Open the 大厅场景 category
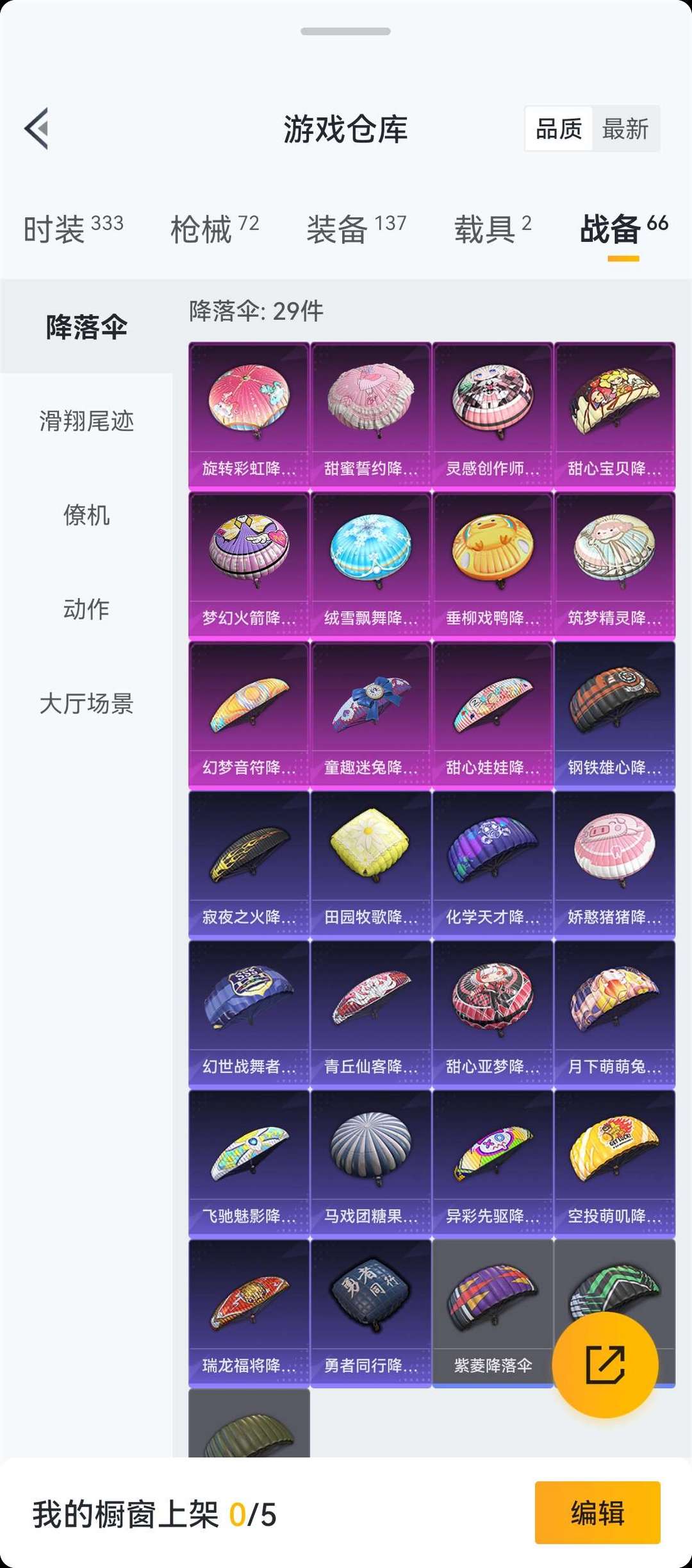Image resolution: width=692 pixels, height=1568 pixels. pos(86,703)
